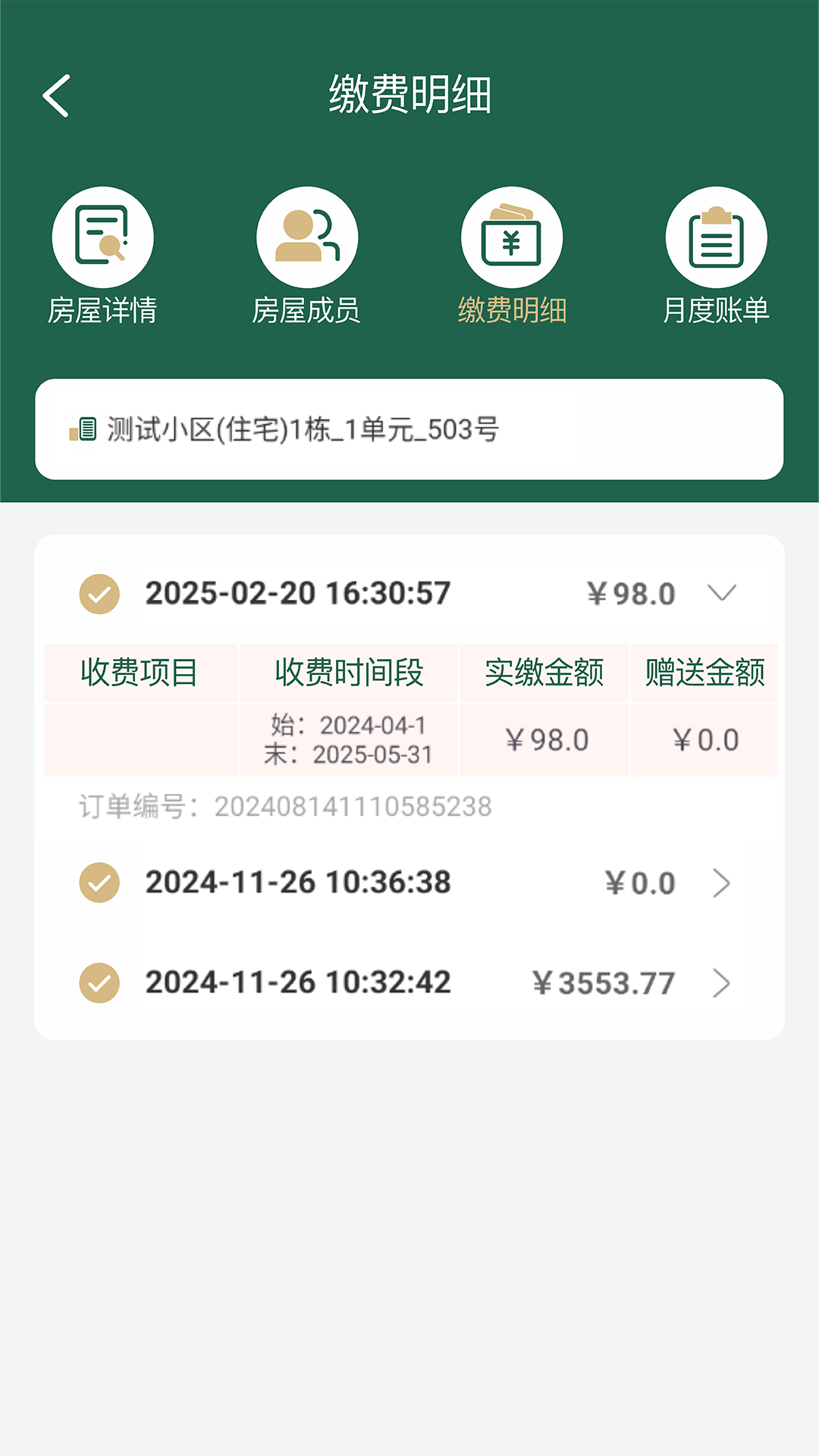Image resolution: width=819 pixels, height=1456 pixels.
Task: Select the 房屋成员 members icon
Action: [x=306, y=239]
